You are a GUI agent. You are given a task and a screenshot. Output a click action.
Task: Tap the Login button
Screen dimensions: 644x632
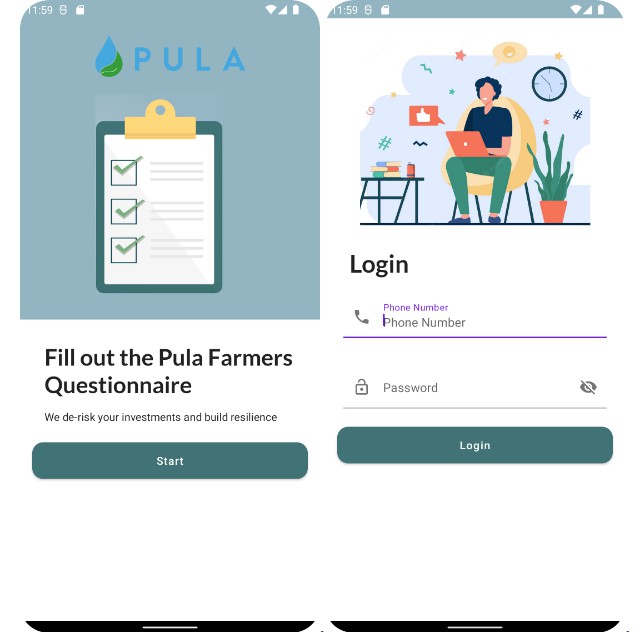point(474,445)
